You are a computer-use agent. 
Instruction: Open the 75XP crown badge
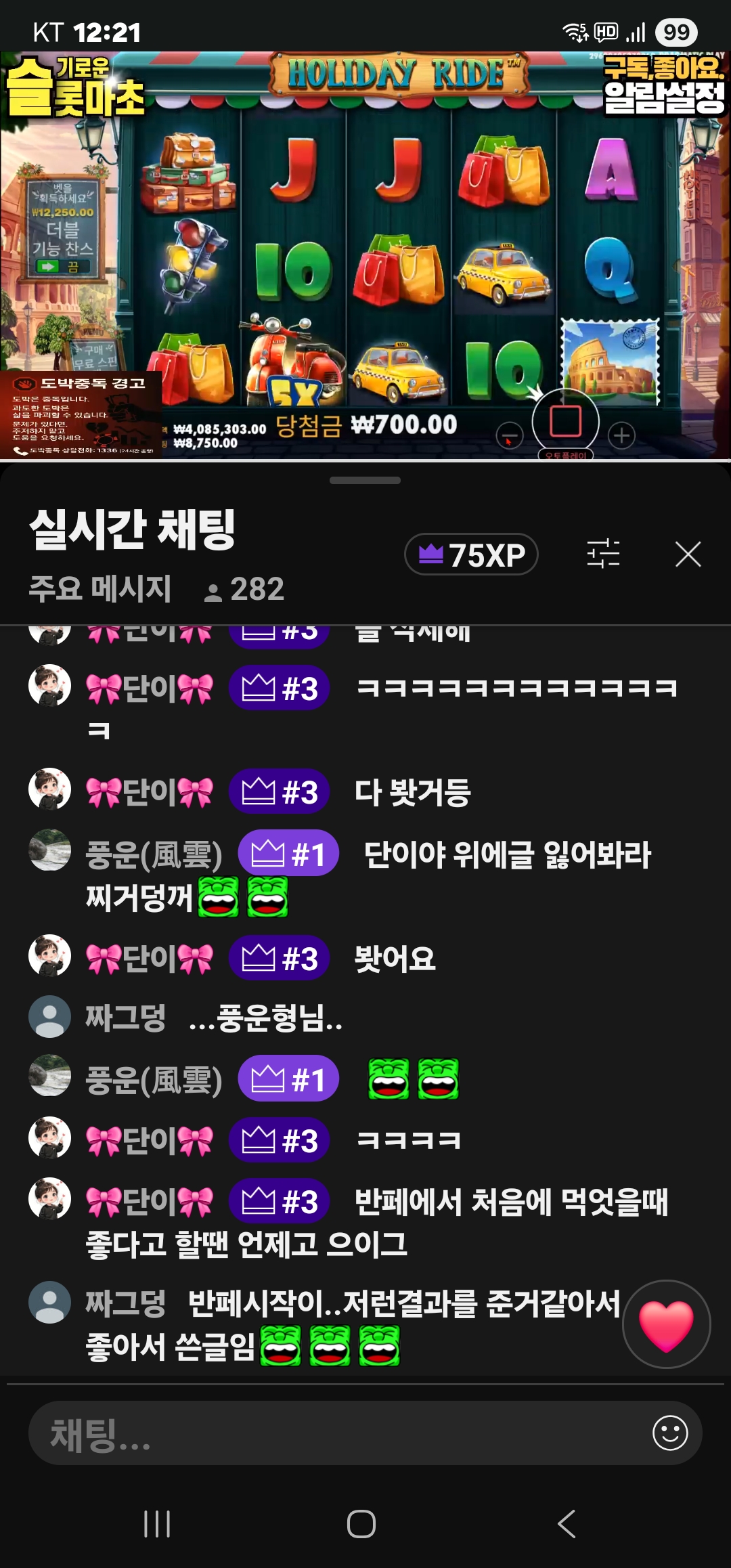coord(471,554)
